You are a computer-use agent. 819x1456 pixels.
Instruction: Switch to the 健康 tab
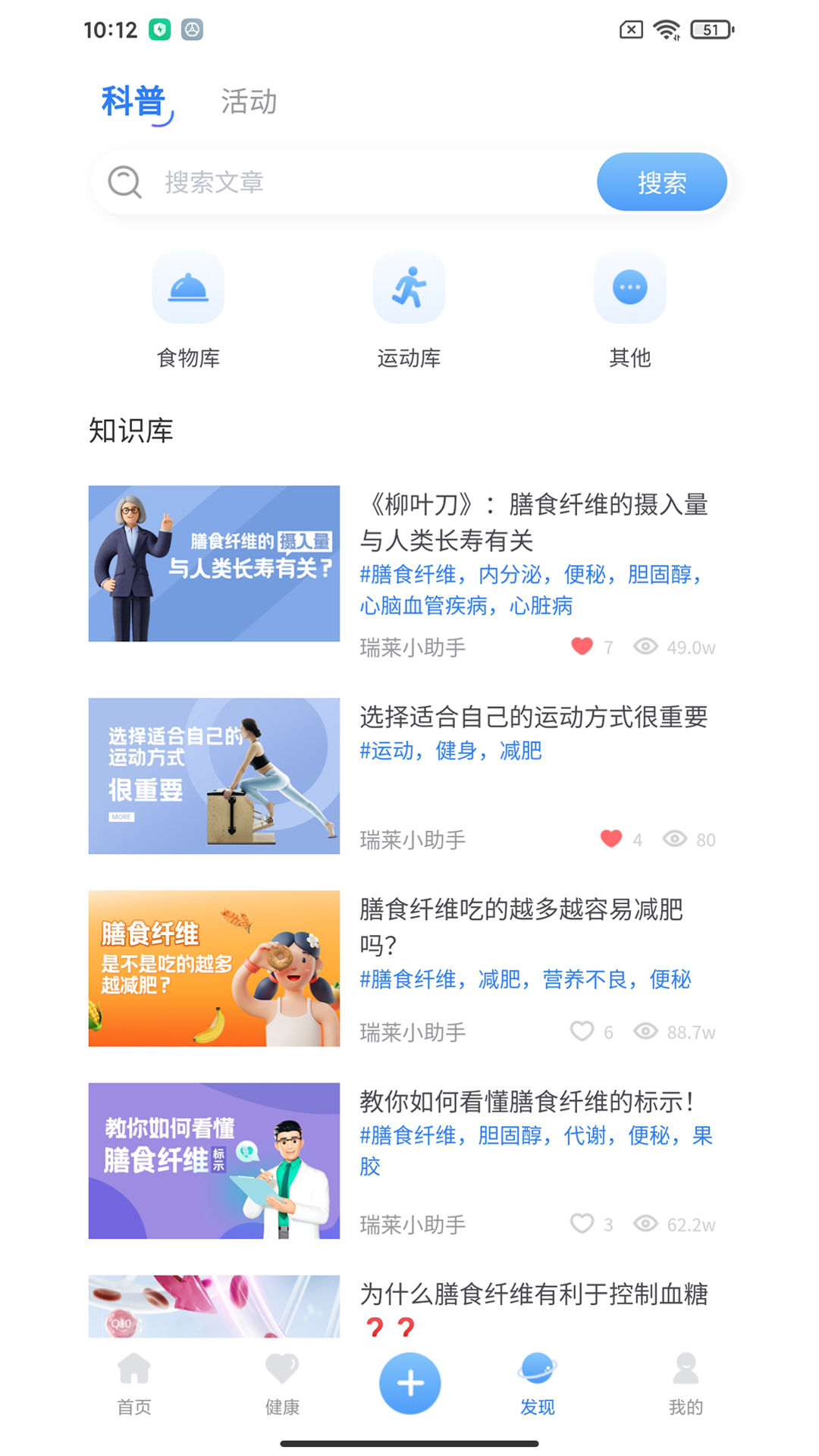tap(282, 1383)
